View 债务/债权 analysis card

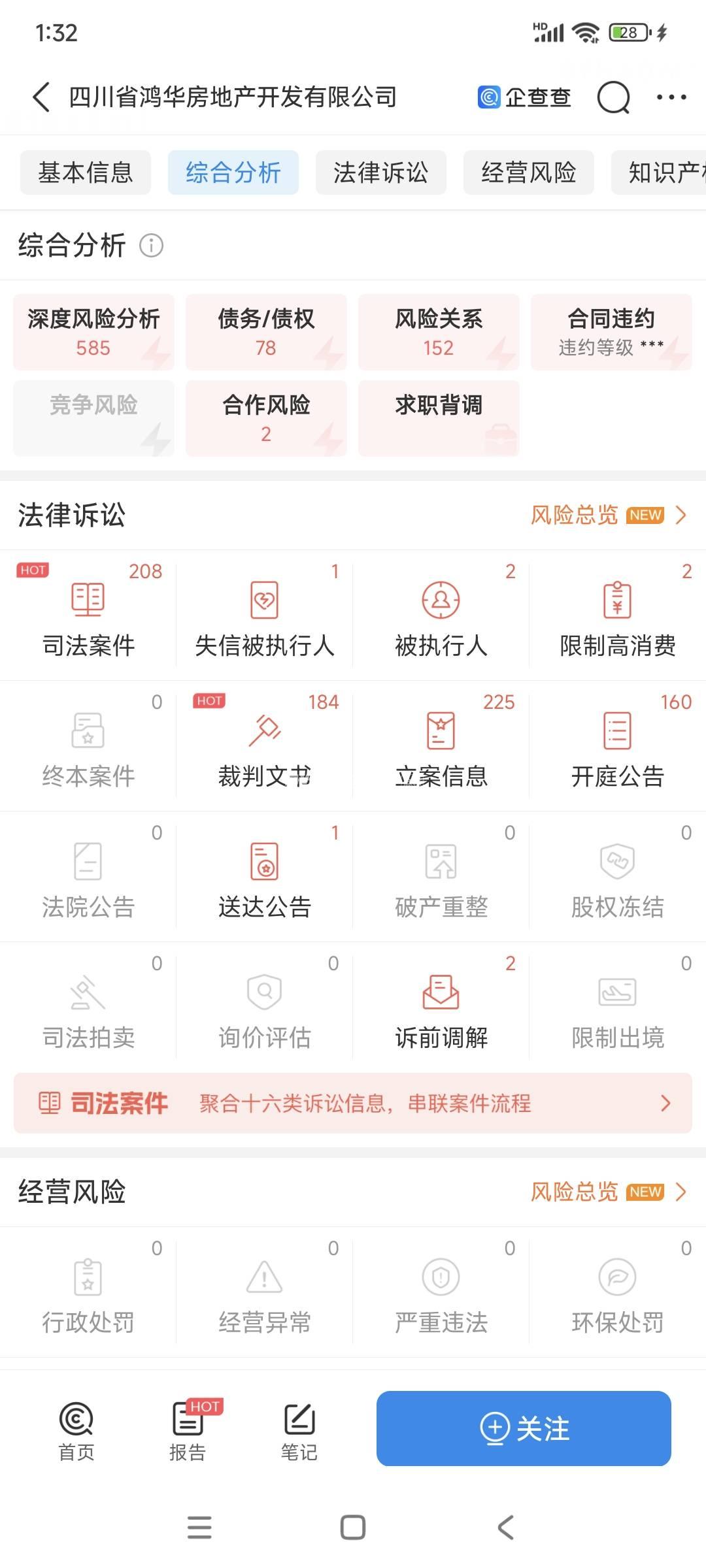click(266, 332)
